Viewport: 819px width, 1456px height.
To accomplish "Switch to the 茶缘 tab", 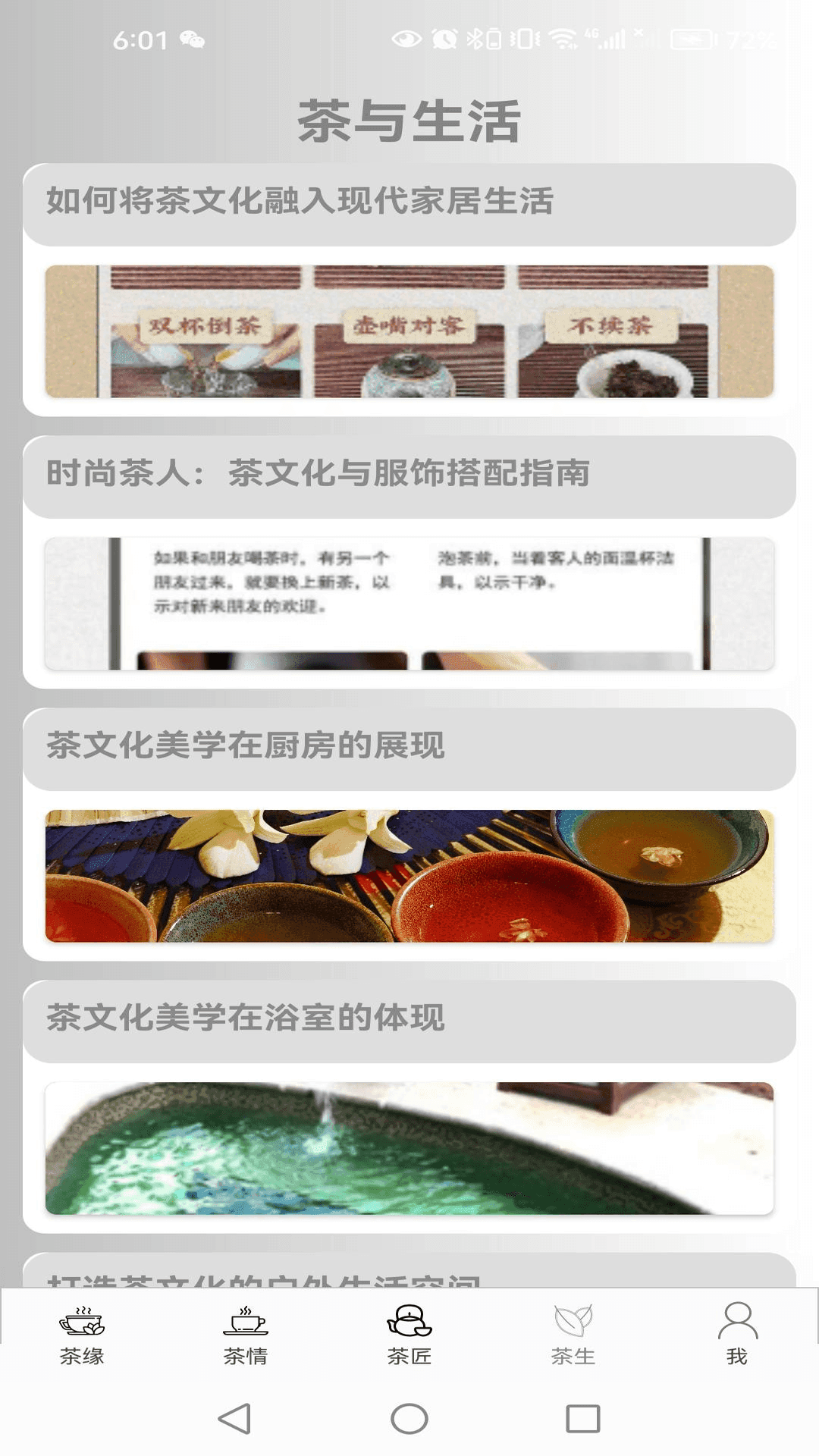I will coord(82,1335).
